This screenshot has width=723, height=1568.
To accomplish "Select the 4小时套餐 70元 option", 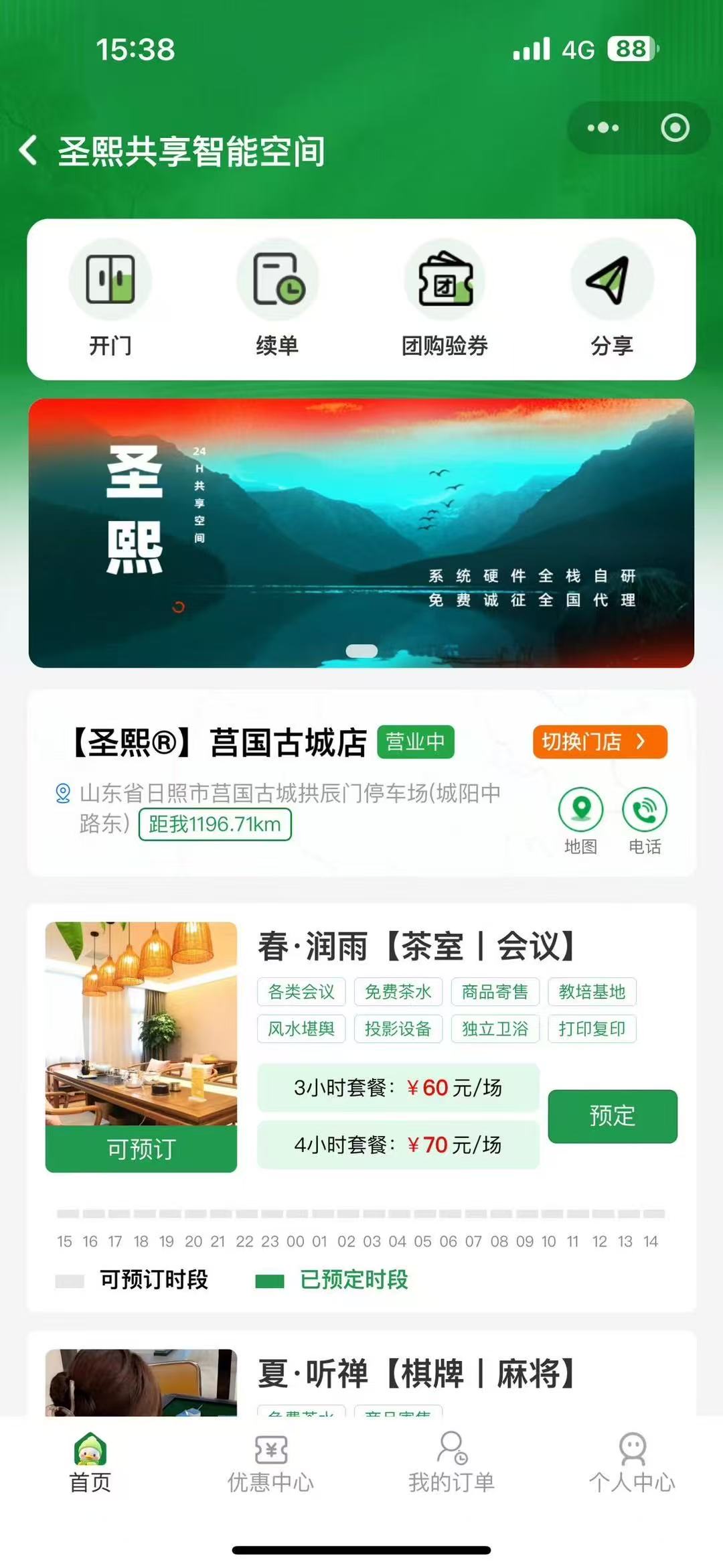I will 398,1145.
